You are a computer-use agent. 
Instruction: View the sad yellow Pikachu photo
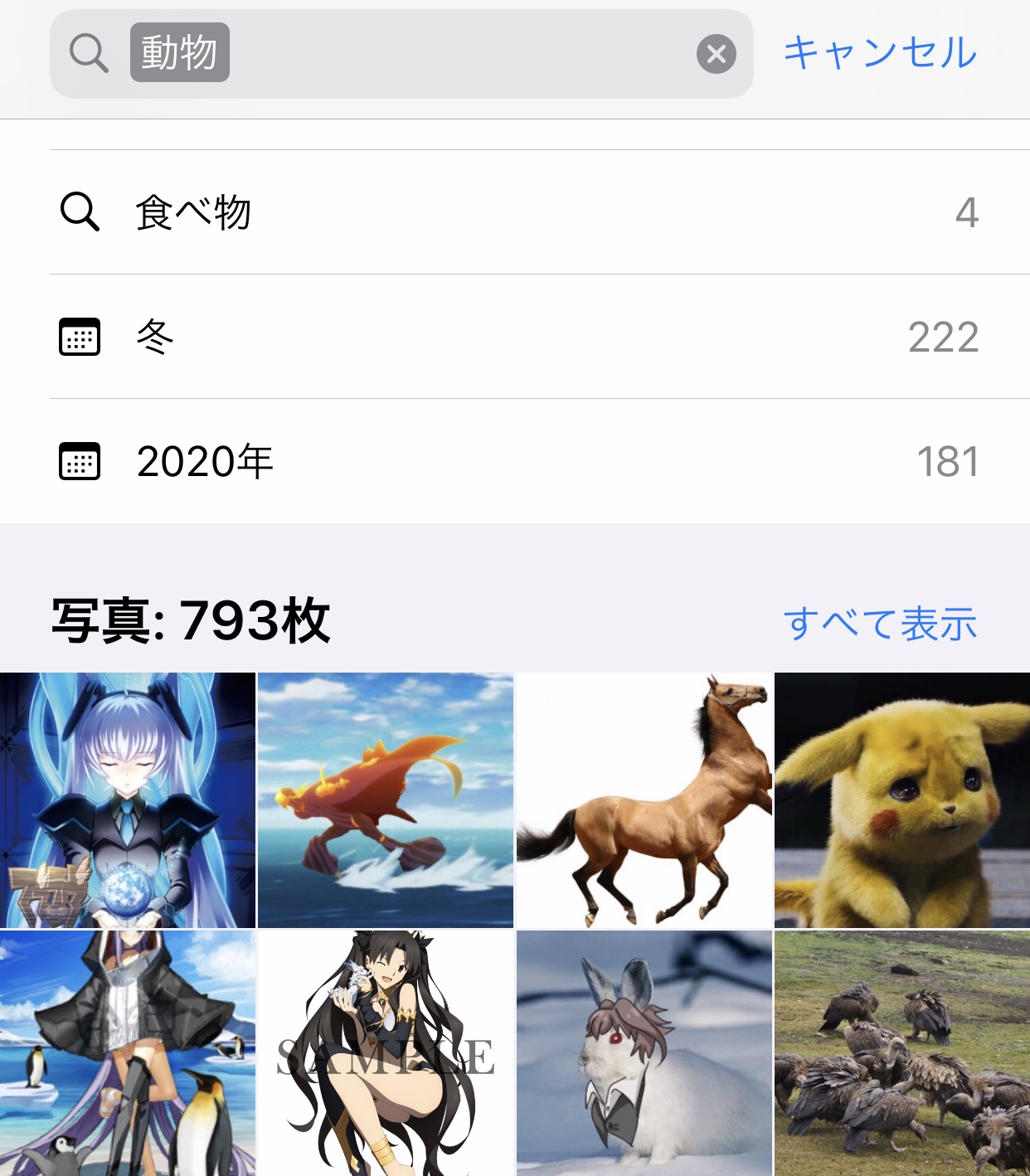tap(902, 799)
